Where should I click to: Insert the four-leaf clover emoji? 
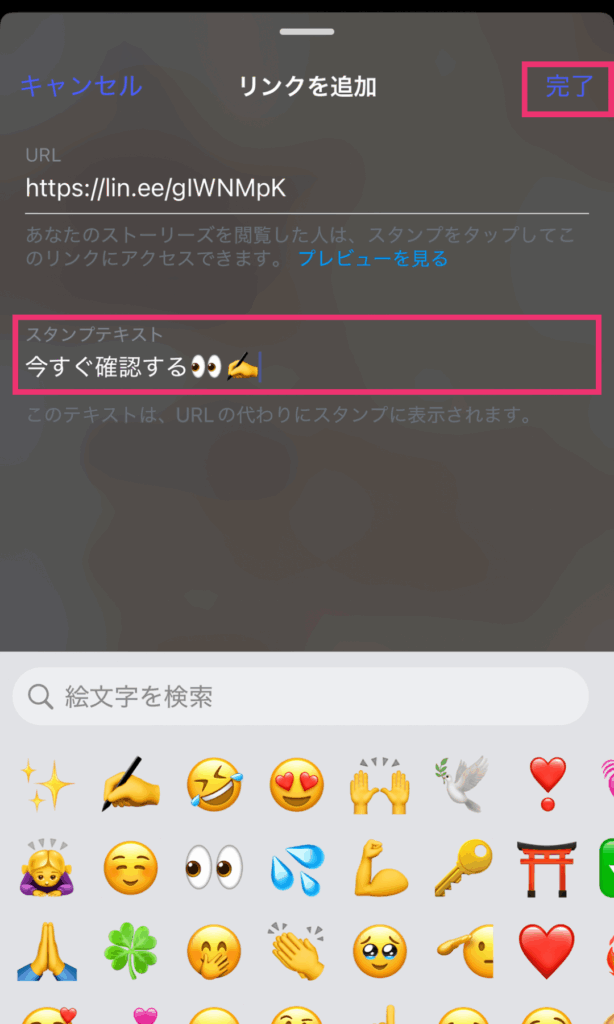[130, 950]
